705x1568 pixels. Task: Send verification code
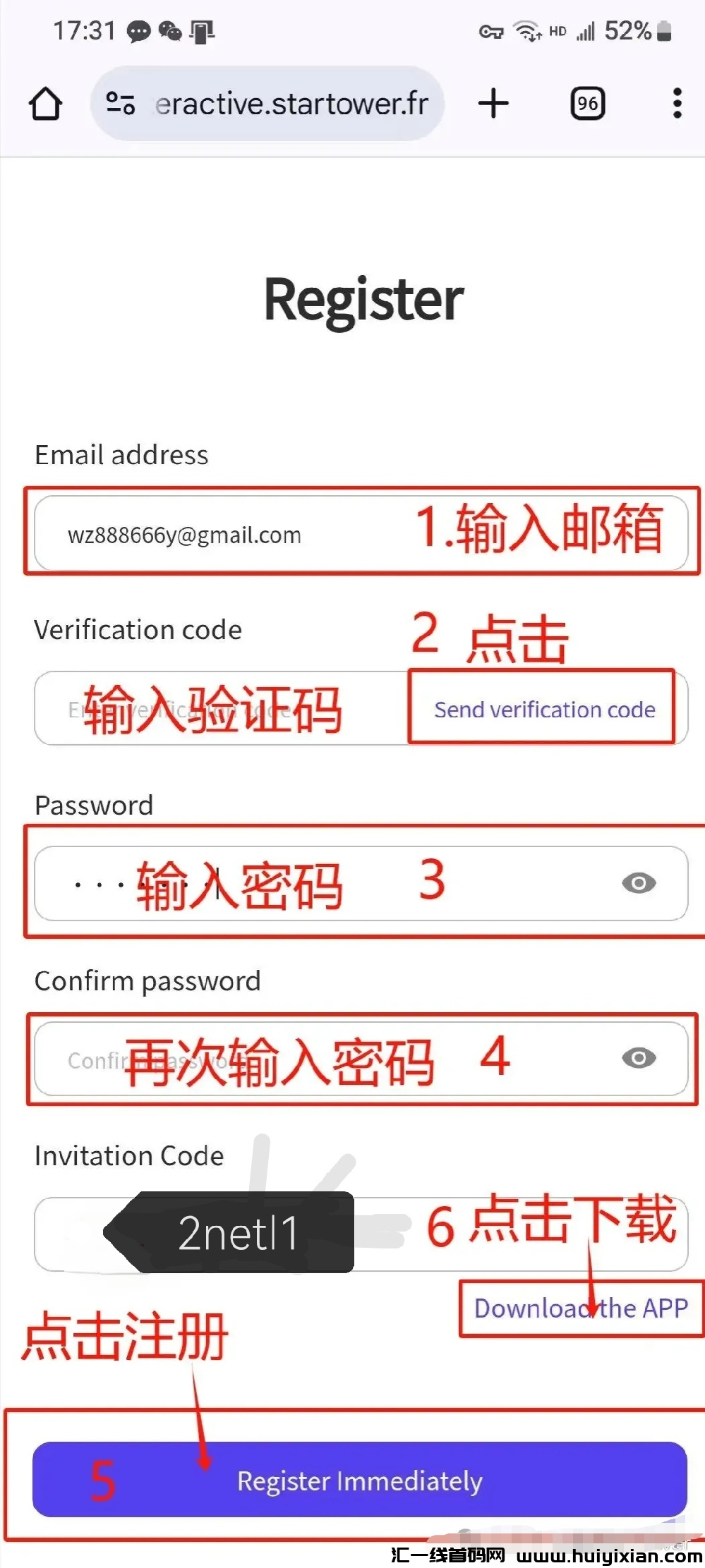pyautogui.click(x=544, y=709)
